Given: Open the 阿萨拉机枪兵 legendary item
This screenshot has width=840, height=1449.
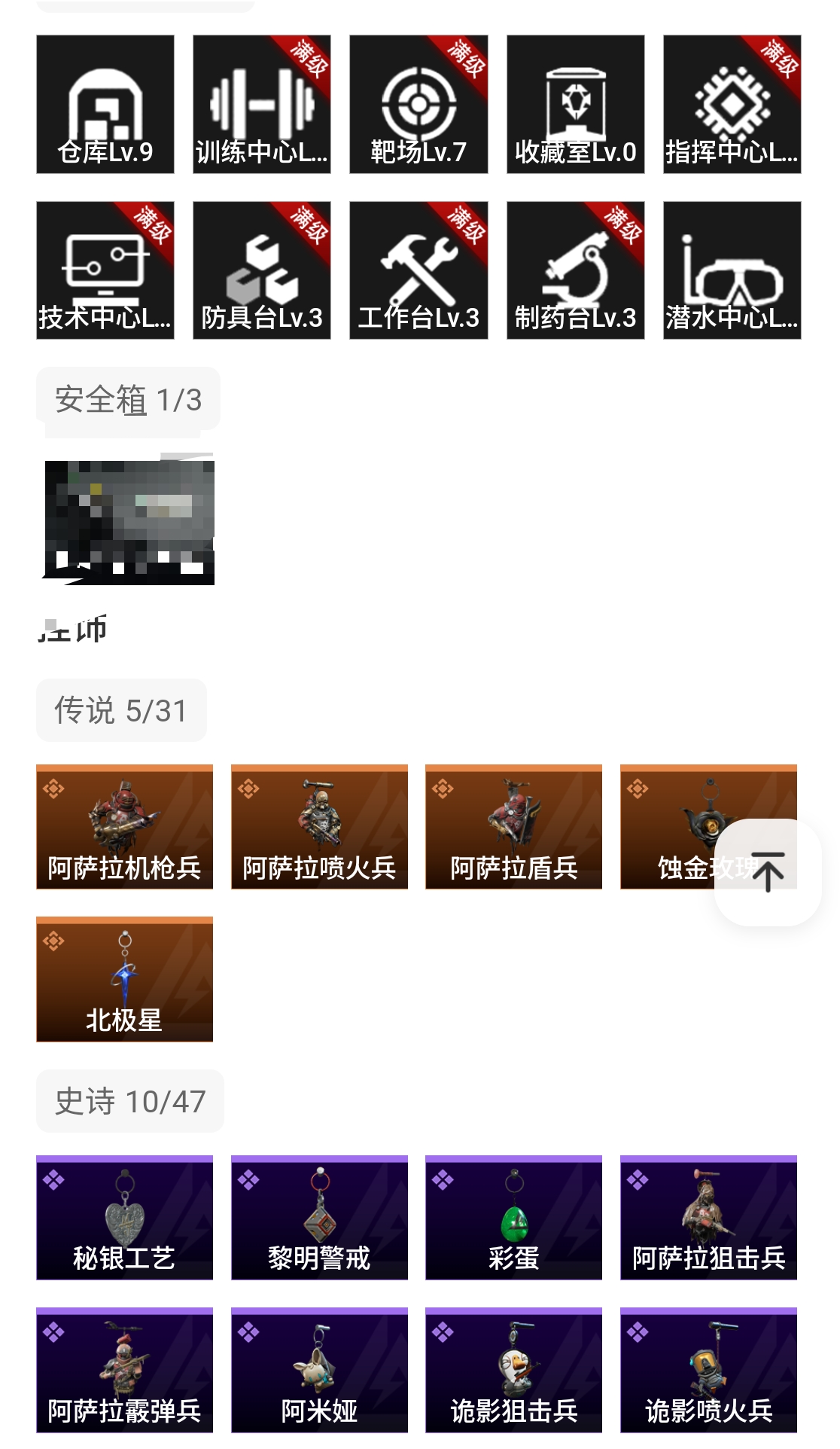Looking at the screenshot, I should tap(125, 827).
